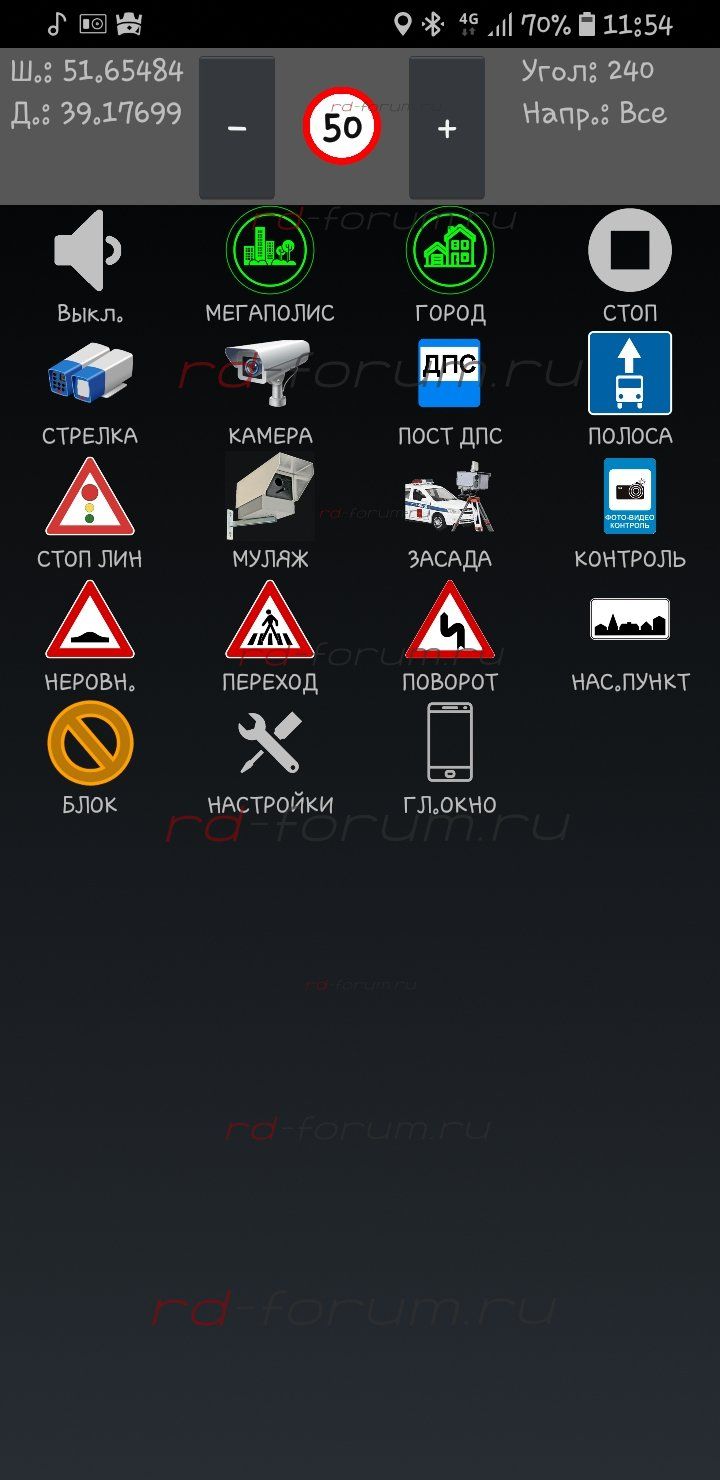Decrease the speed limit with minus button
720x1480 pixels.
(237, 128)
